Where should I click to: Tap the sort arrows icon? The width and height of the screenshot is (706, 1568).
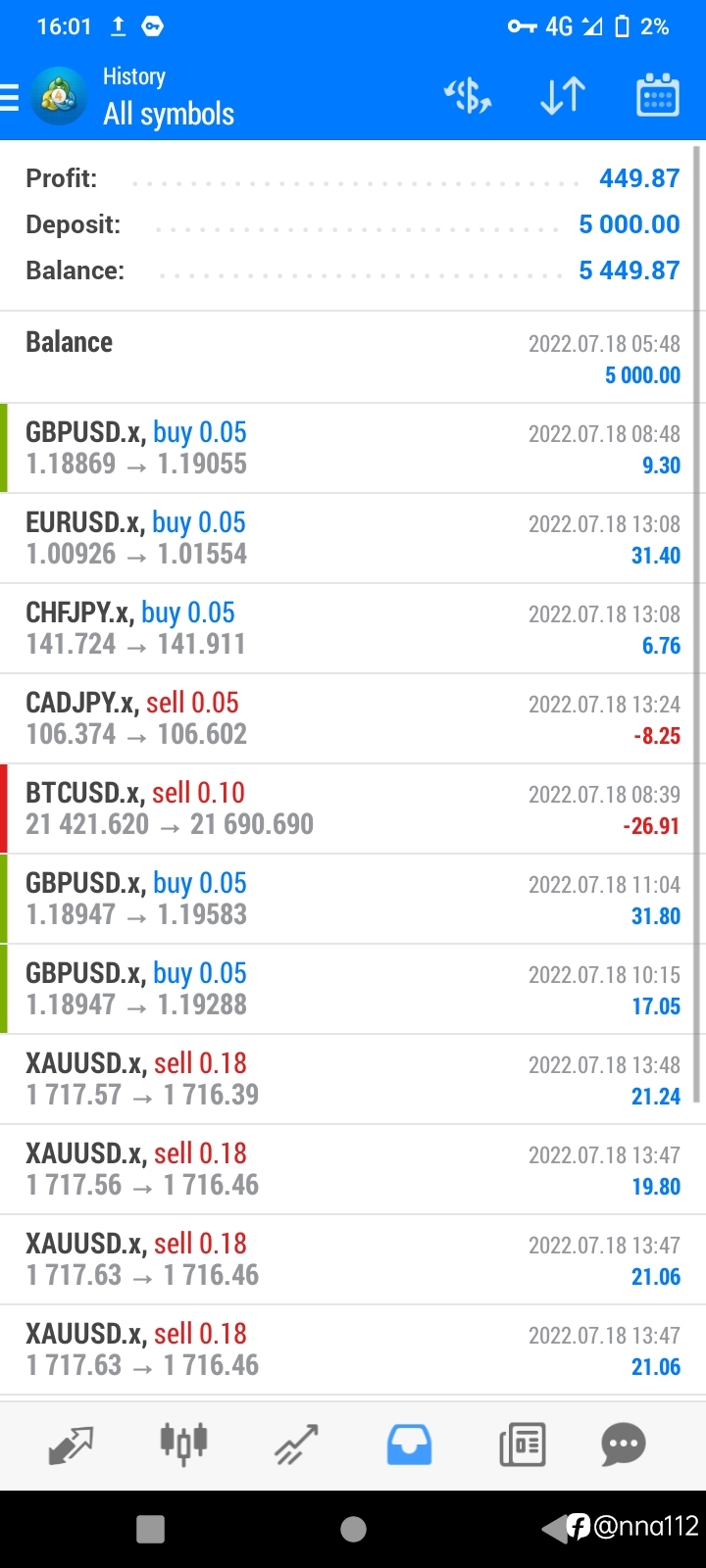pos(563,96)
